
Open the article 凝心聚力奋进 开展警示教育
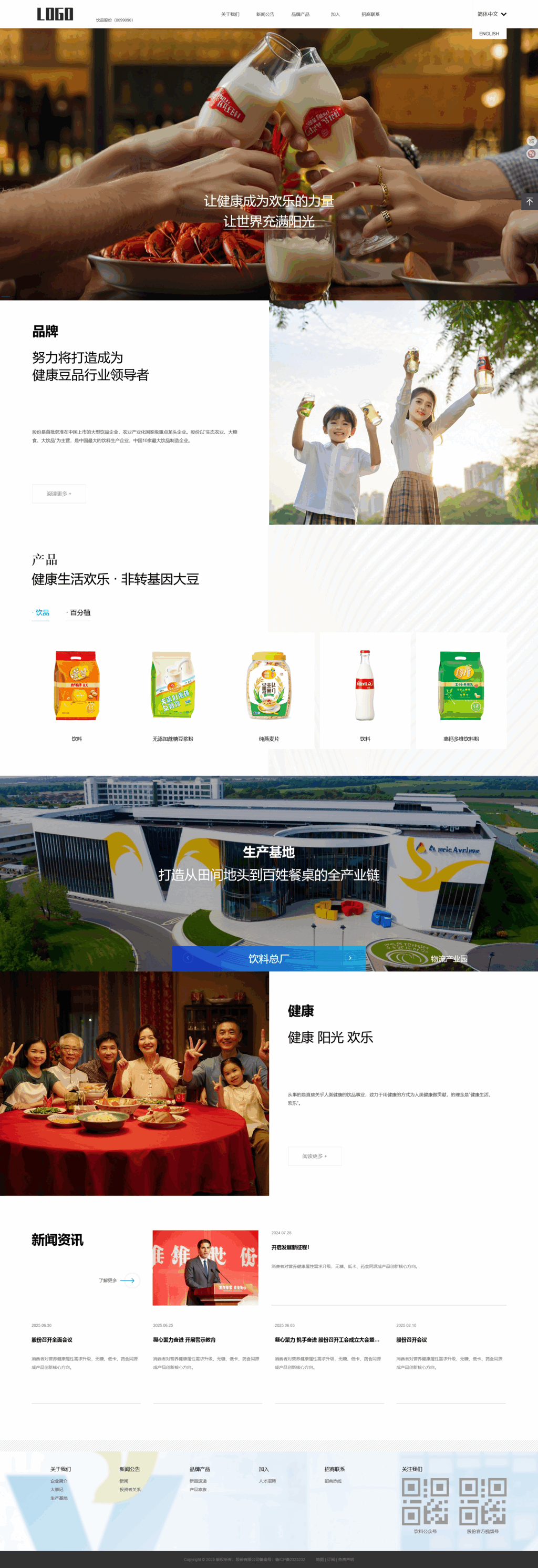184,1340
